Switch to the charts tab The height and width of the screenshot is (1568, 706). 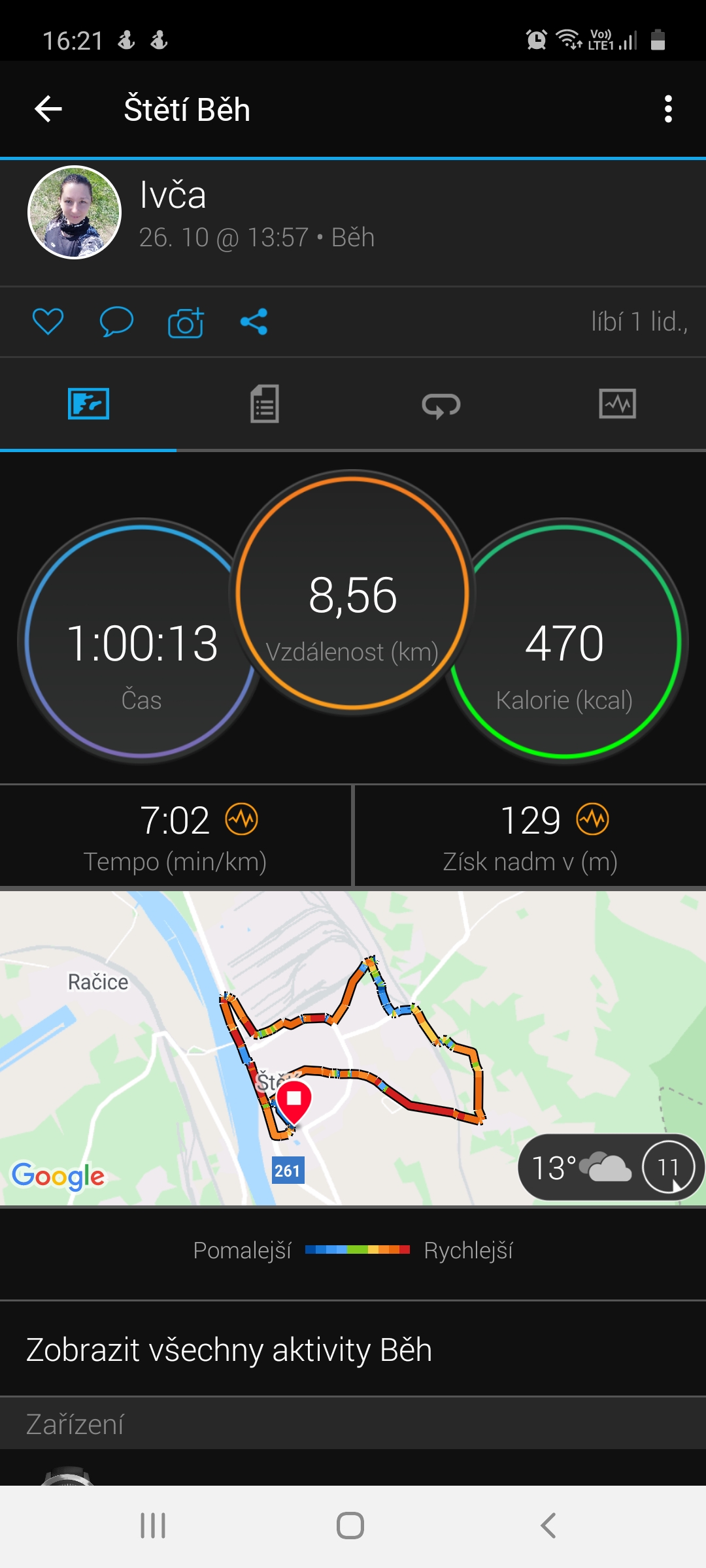(x=618, y=404)
